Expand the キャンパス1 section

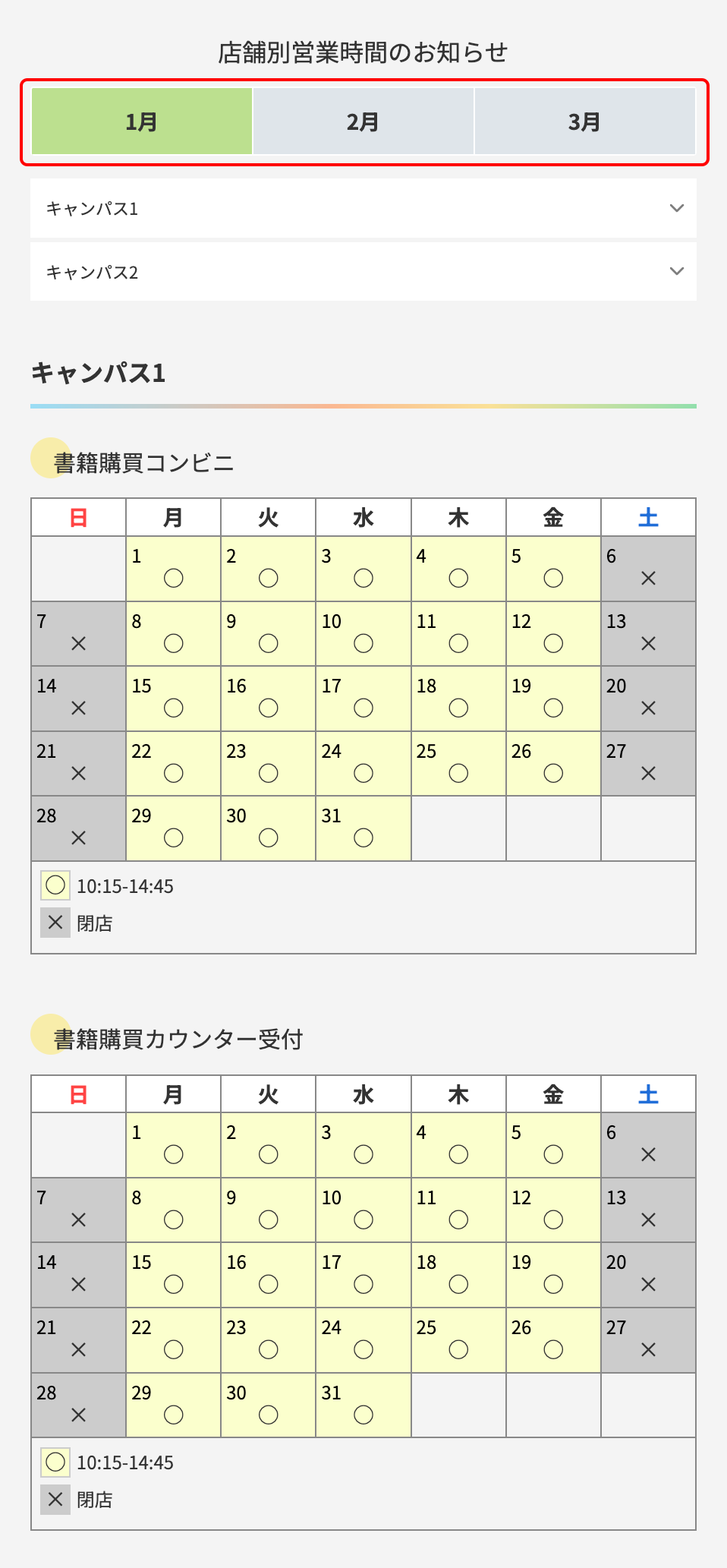363,208
